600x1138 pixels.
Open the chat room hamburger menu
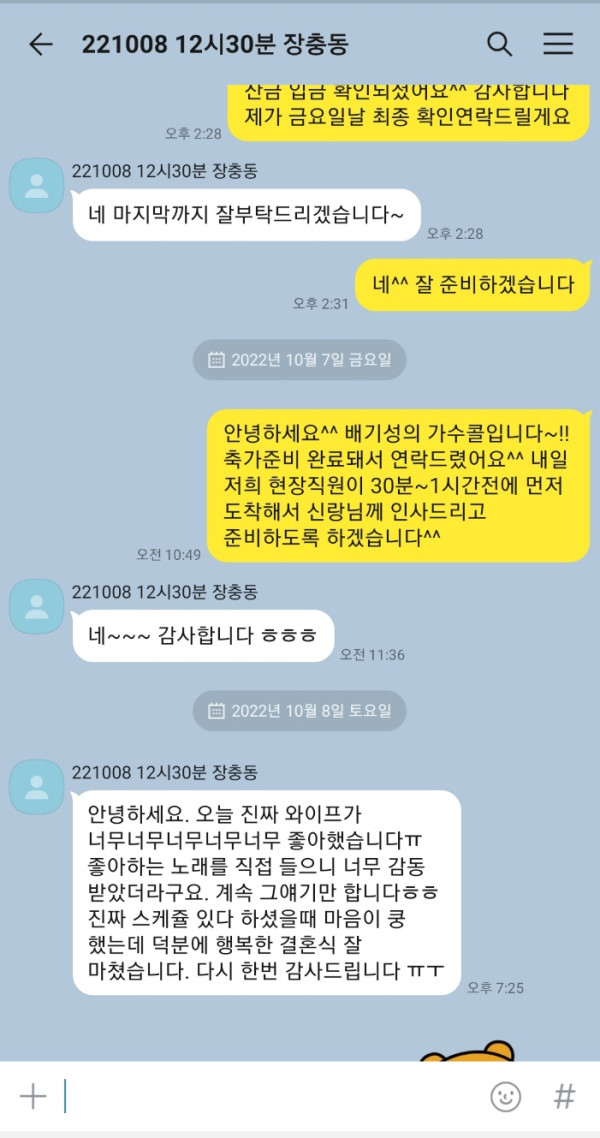click(x=558, y=44)
